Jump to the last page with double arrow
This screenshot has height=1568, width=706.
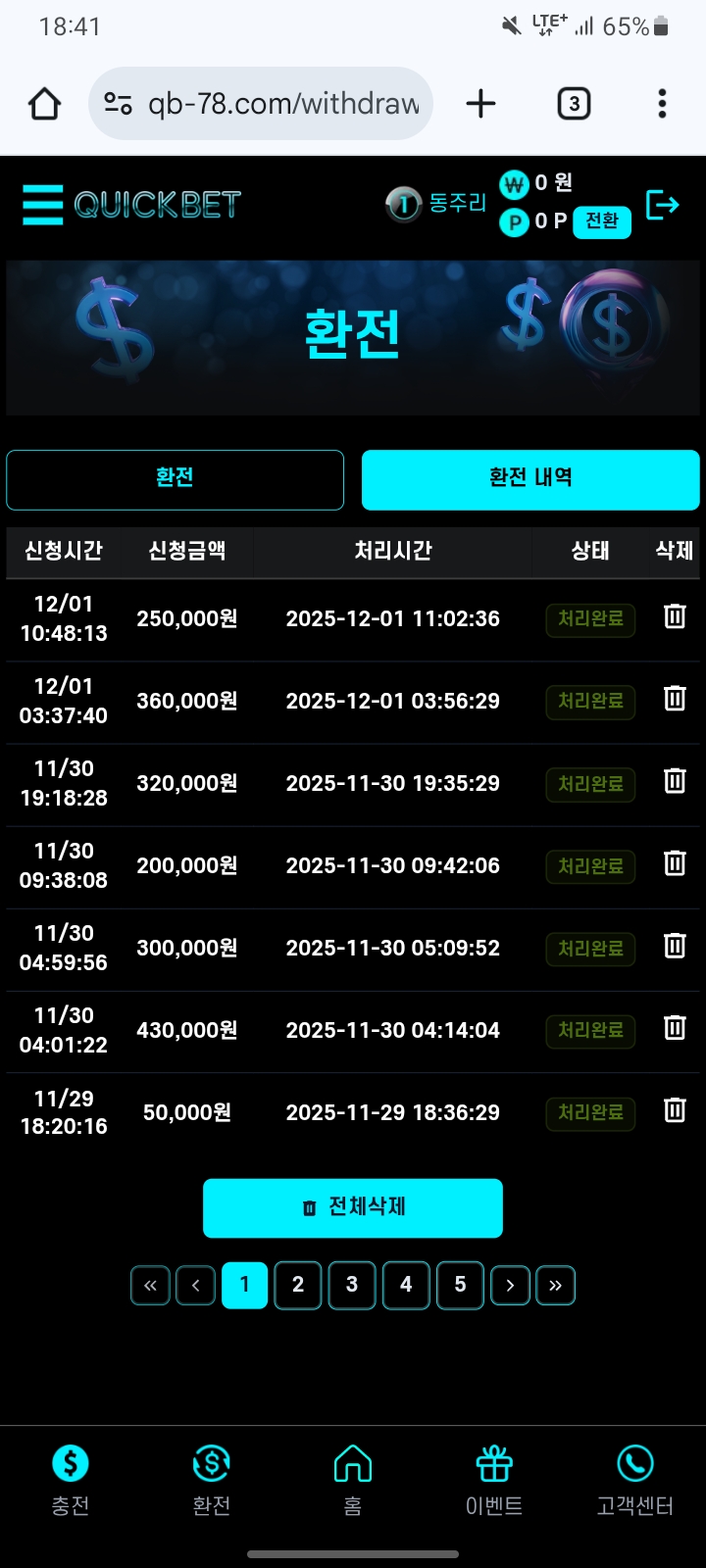click(x=555, y=1286)
